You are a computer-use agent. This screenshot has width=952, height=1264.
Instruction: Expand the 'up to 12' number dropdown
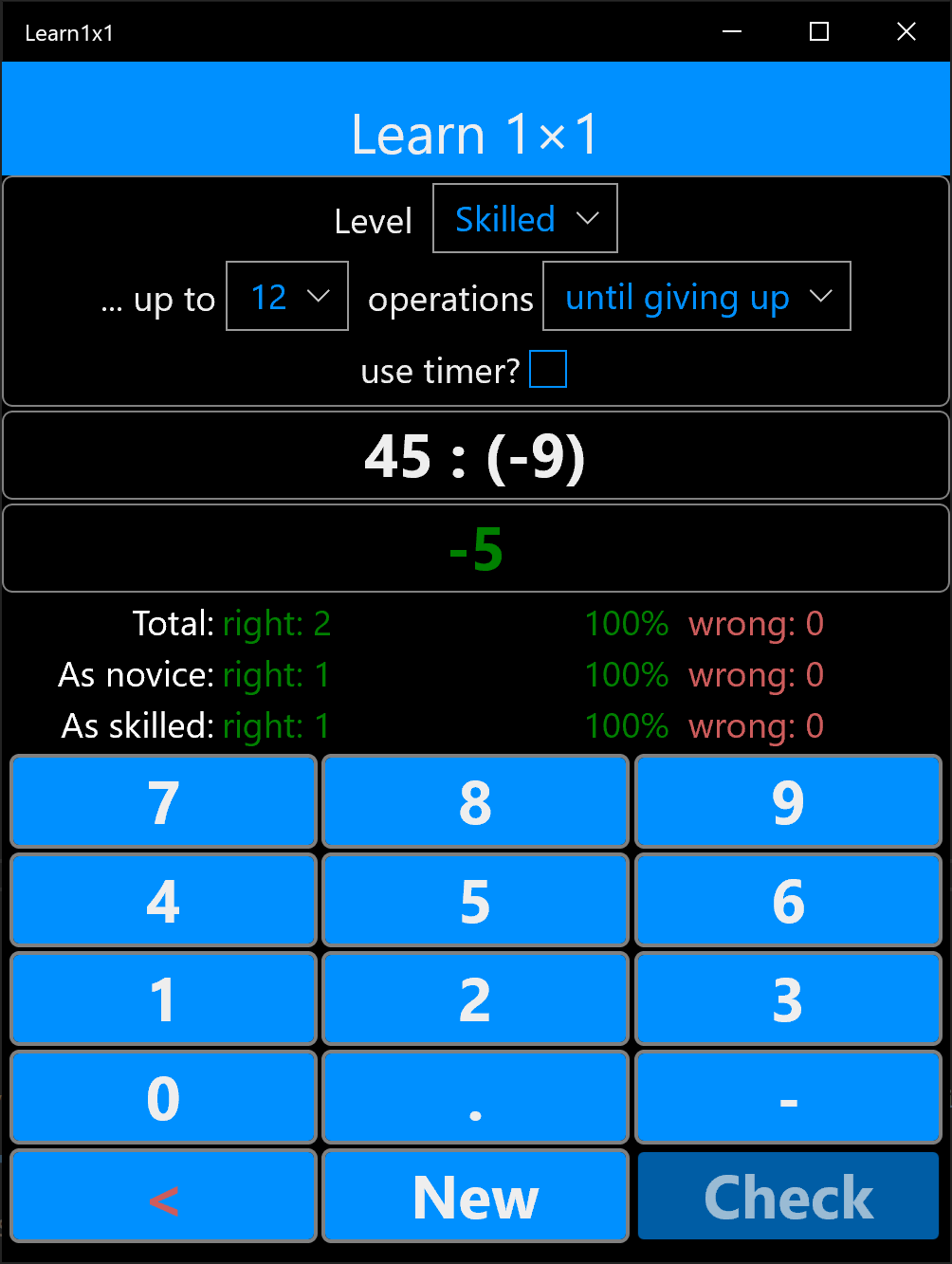287,297
